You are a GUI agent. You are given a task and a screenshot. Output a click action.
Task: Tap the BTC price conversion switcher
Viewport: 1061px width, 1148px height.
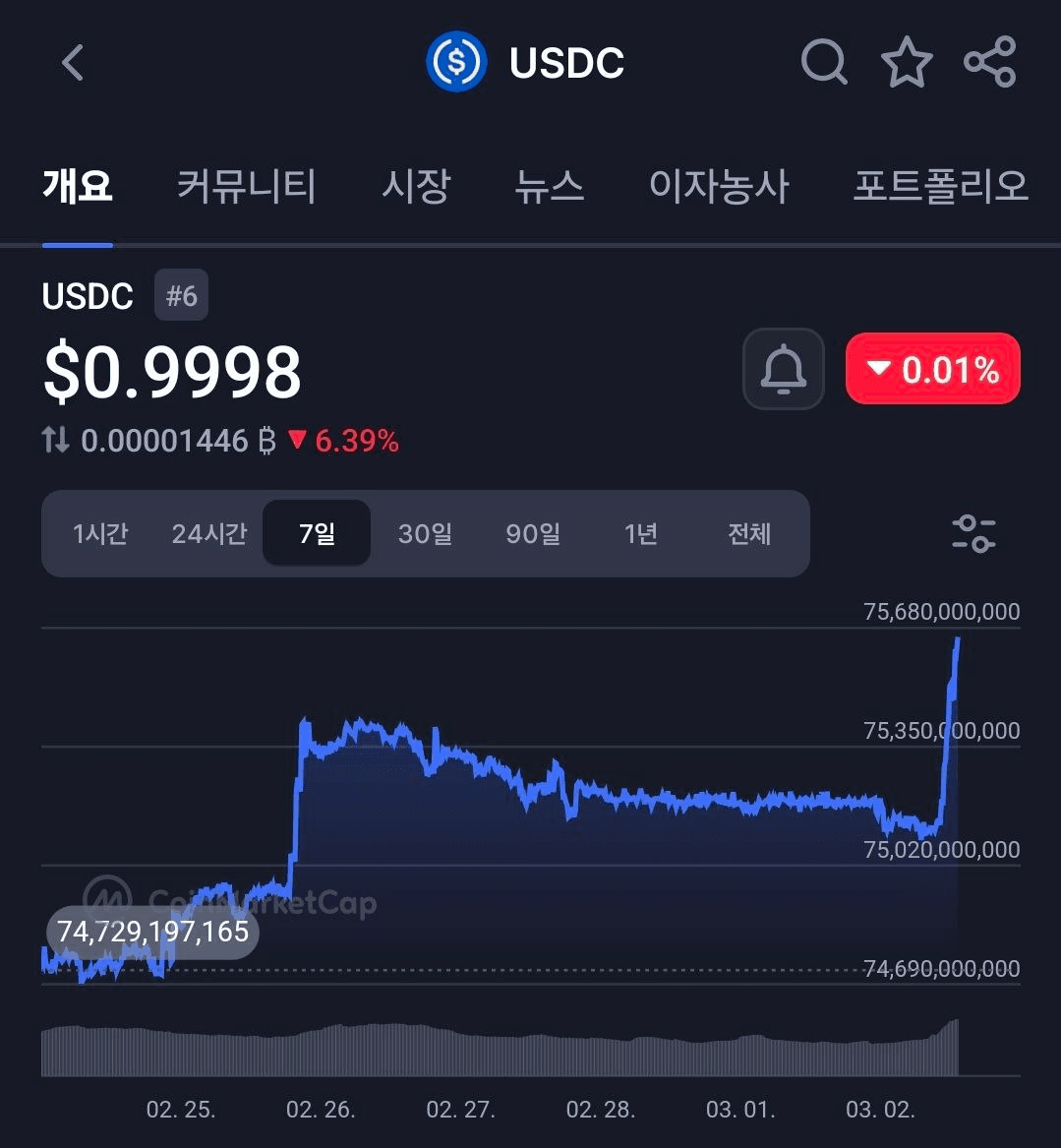(x=57, y=441)
